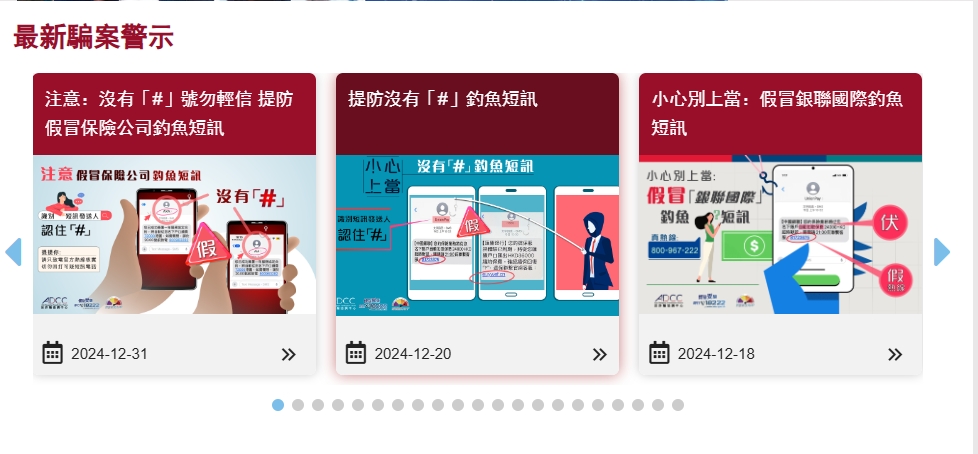Jump to the last carousel page dot
978x454 pixels.
(678, 405)
